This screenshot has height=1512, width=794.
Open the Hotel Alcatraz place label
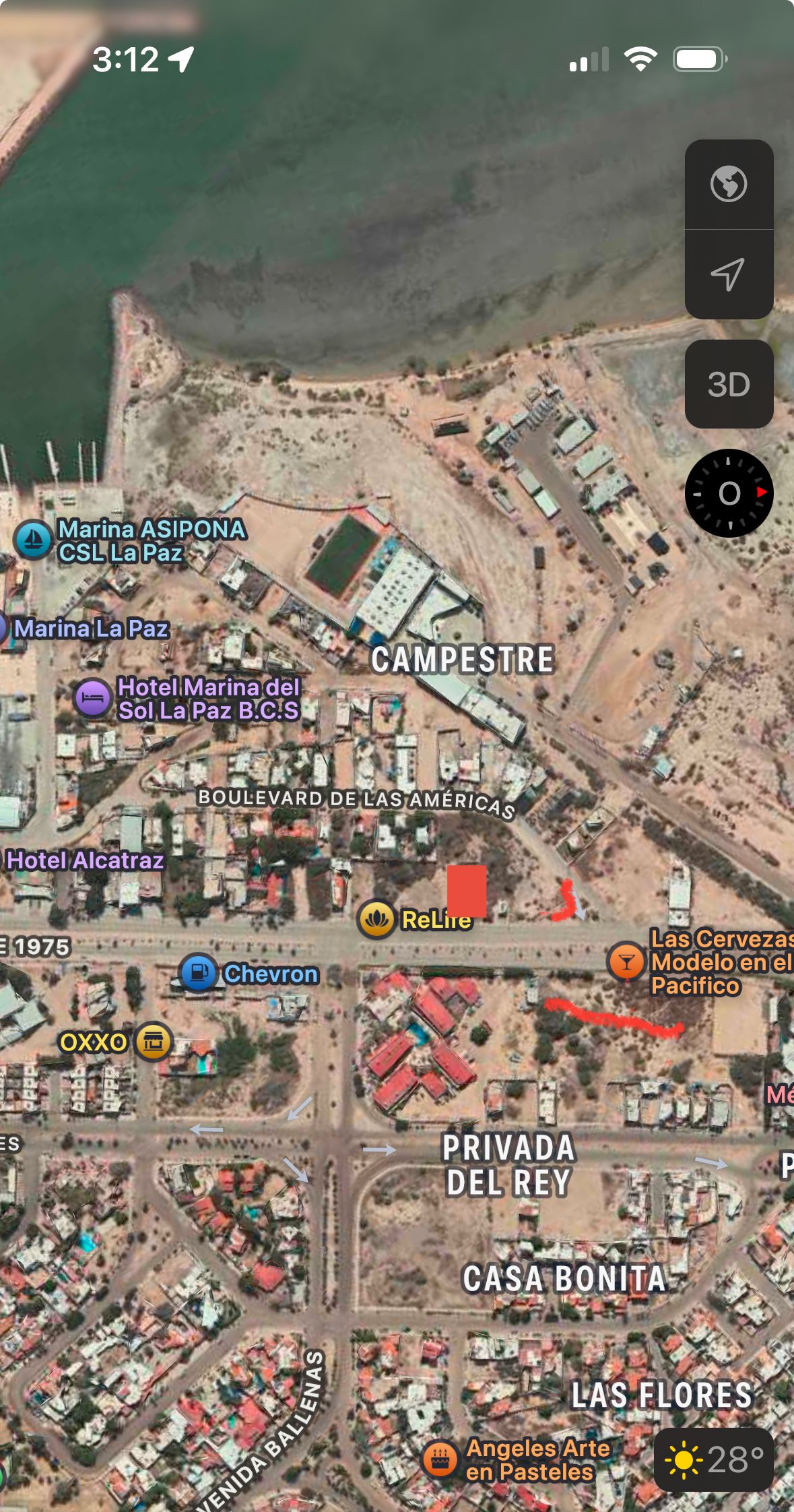pos(85,860)
